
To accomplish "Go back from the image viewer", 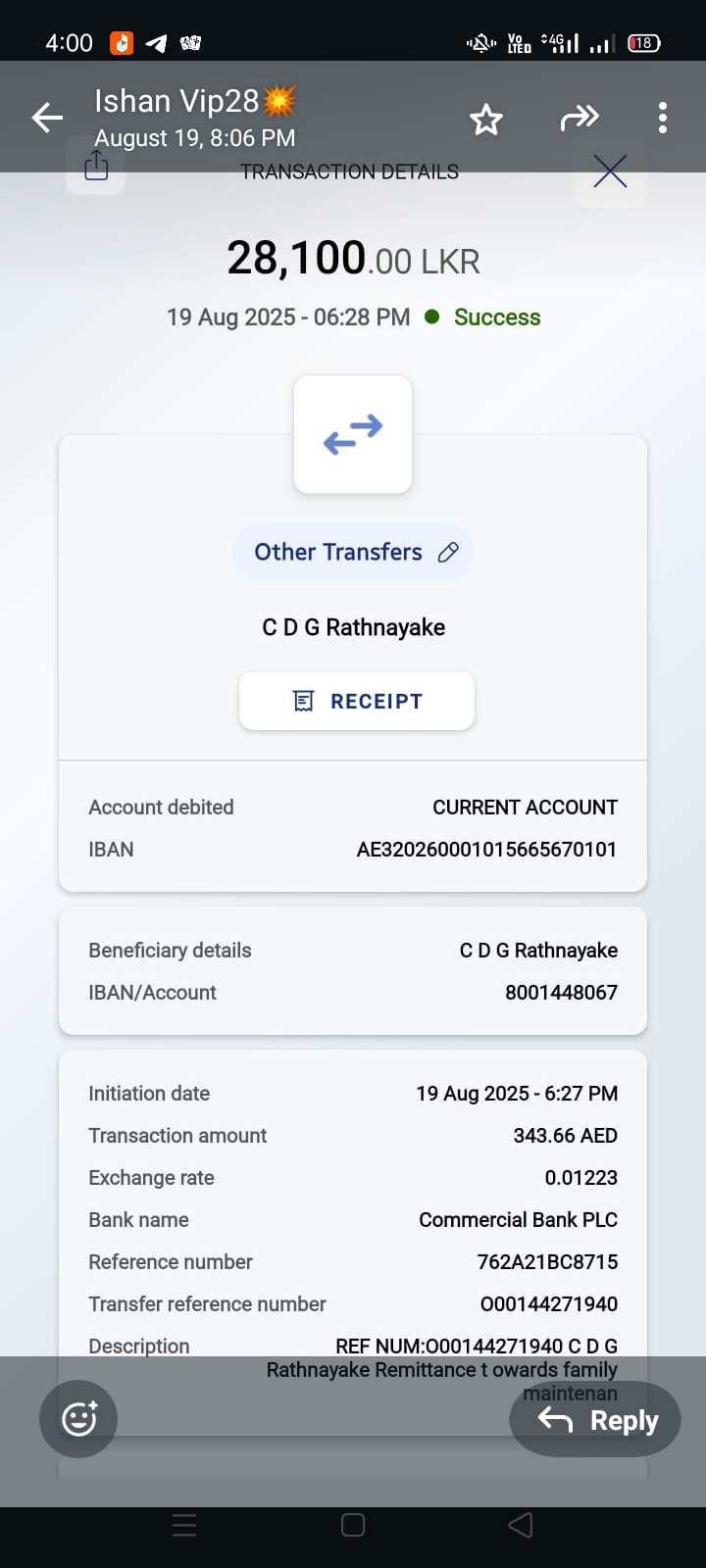I will [x=47, y=119].
